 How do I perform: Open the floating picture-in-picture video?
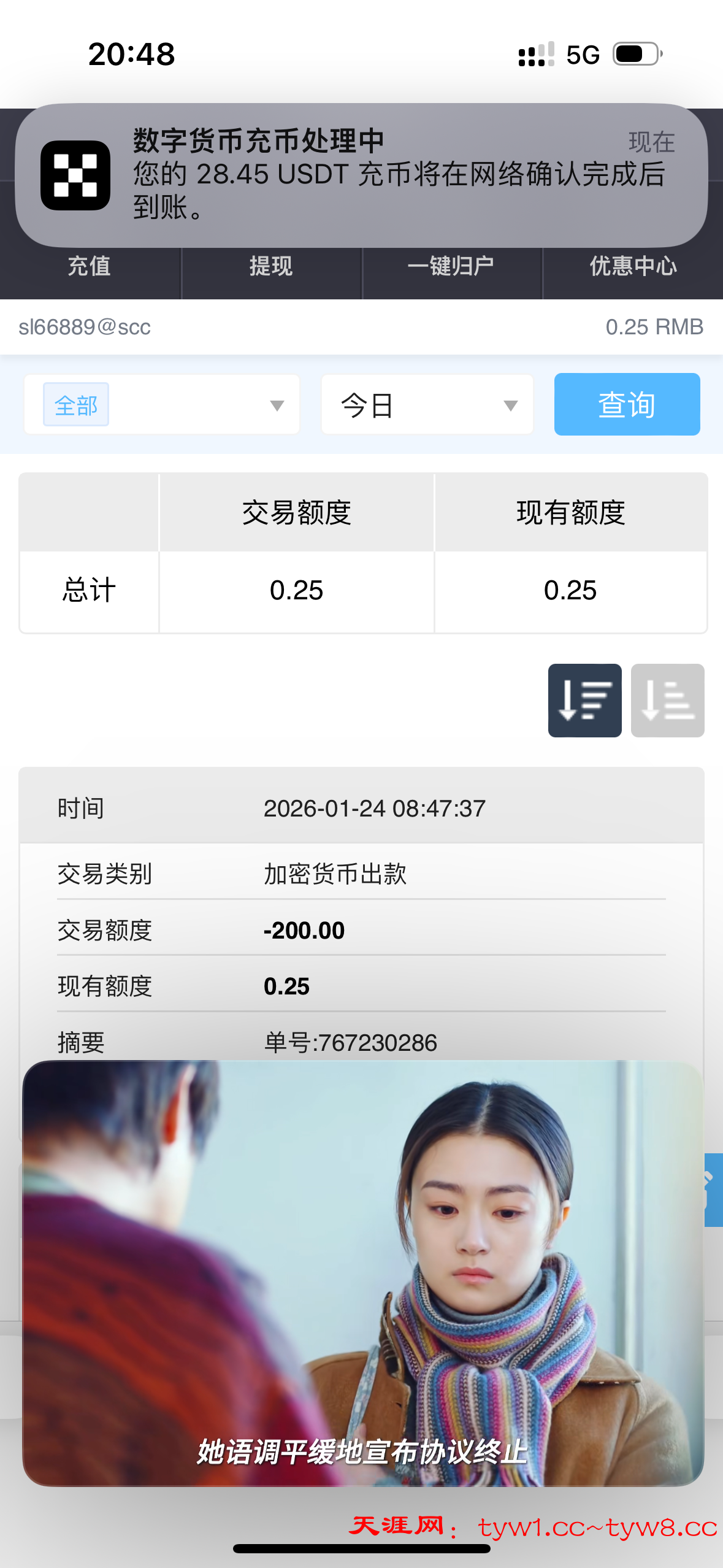(362, 1273)
